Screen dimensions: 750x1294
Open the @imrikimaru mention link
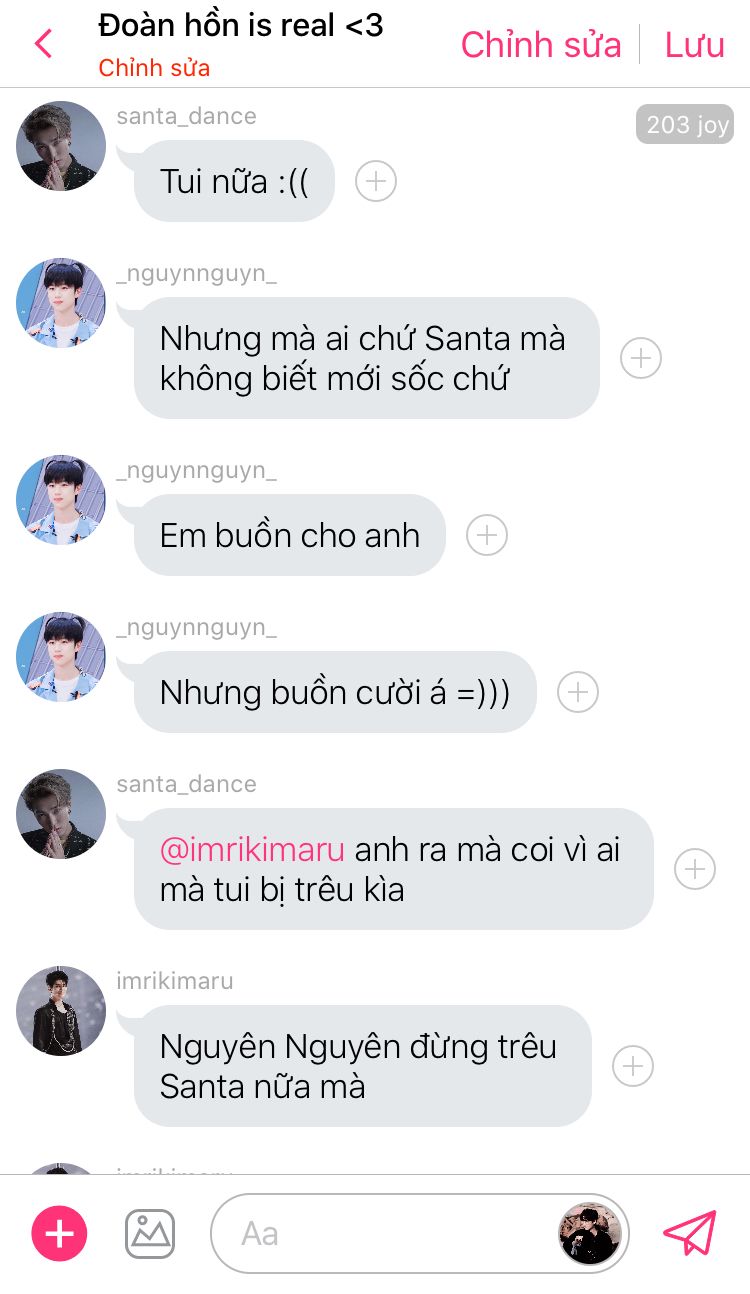[x=252, y=850]
